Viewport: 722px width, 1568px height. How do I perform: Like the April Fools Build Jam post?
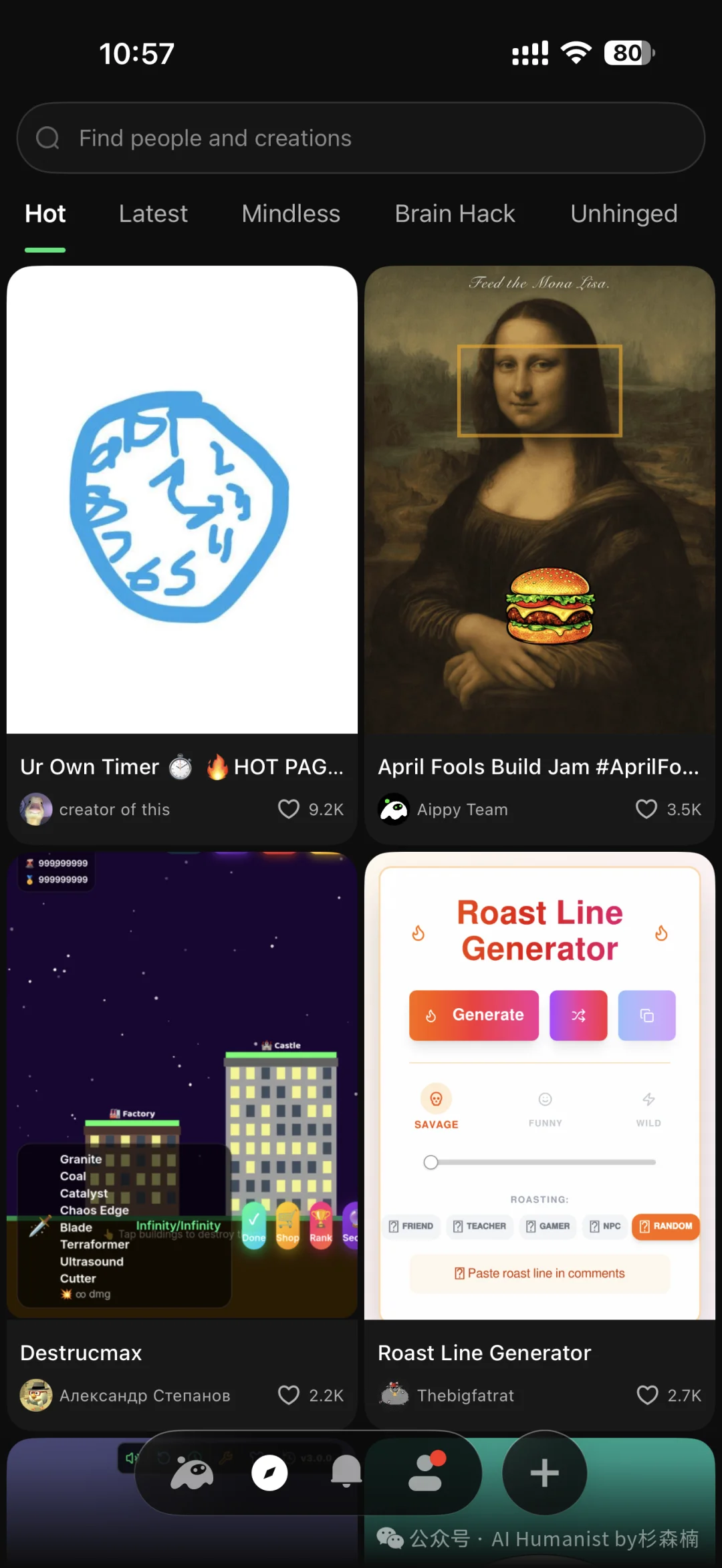coord(646,809)
